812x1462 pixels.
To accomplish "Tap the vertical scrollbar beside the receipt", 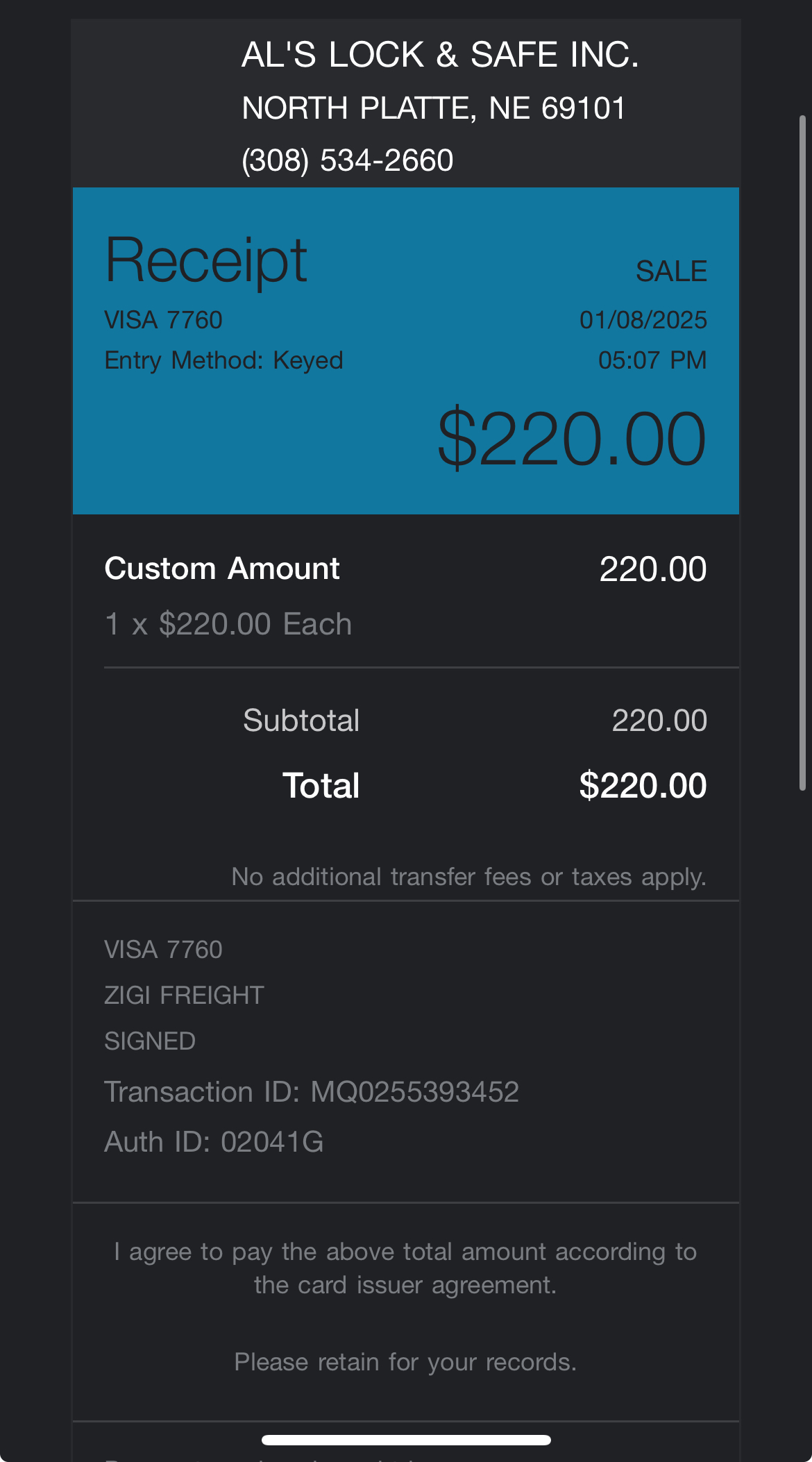I will coord(802,453).
